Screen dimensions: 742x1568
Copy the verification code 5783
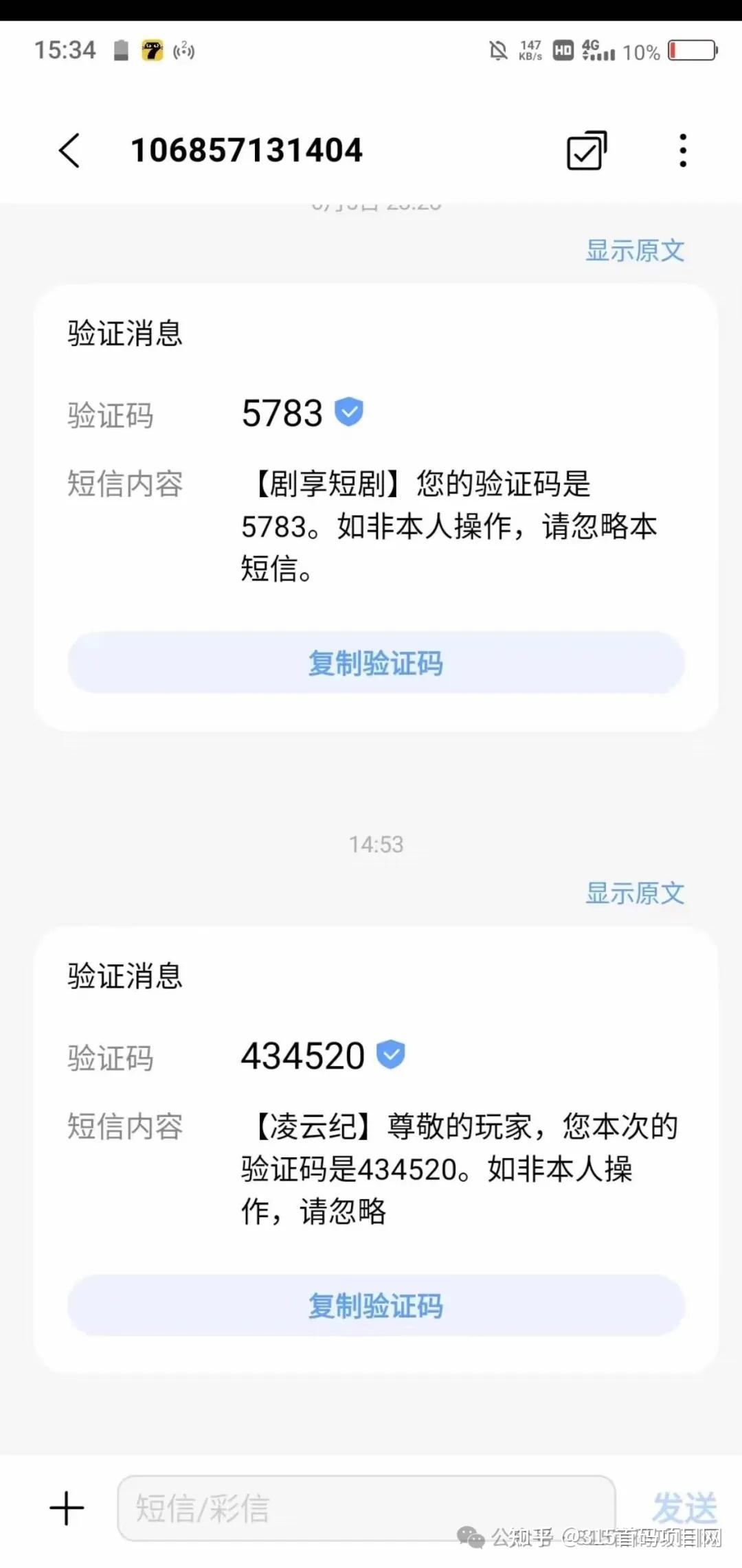pos(376,663)
